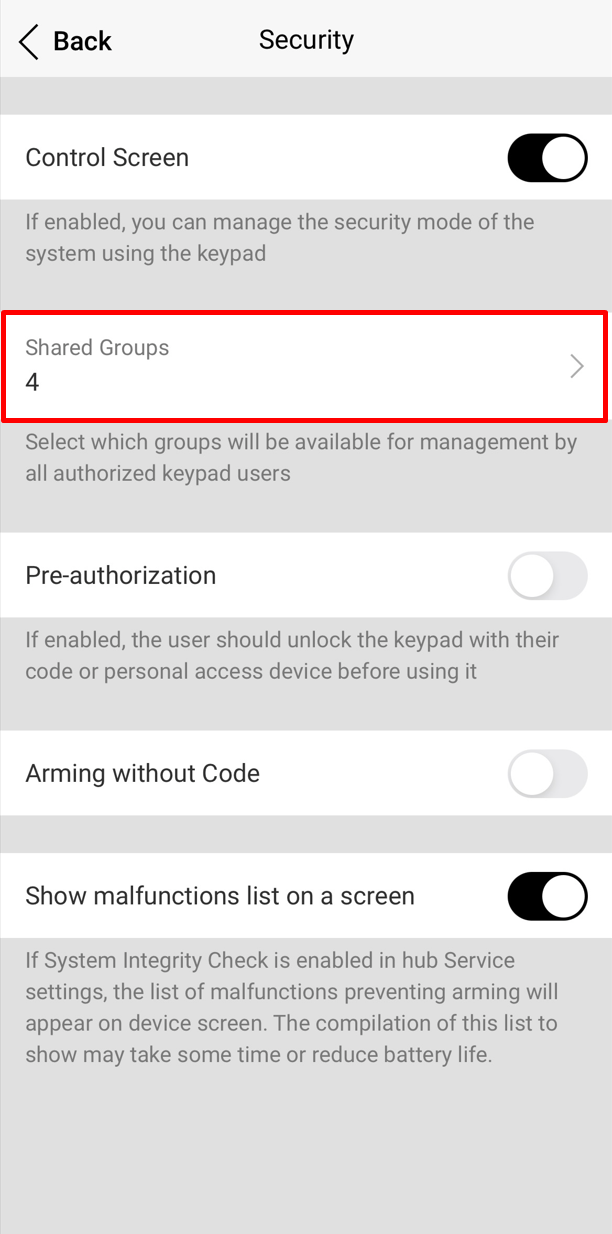Viewport: 612px width, 1234px height.
Task: Disable the Control Screen toggle
Action: tap(547, 158)
